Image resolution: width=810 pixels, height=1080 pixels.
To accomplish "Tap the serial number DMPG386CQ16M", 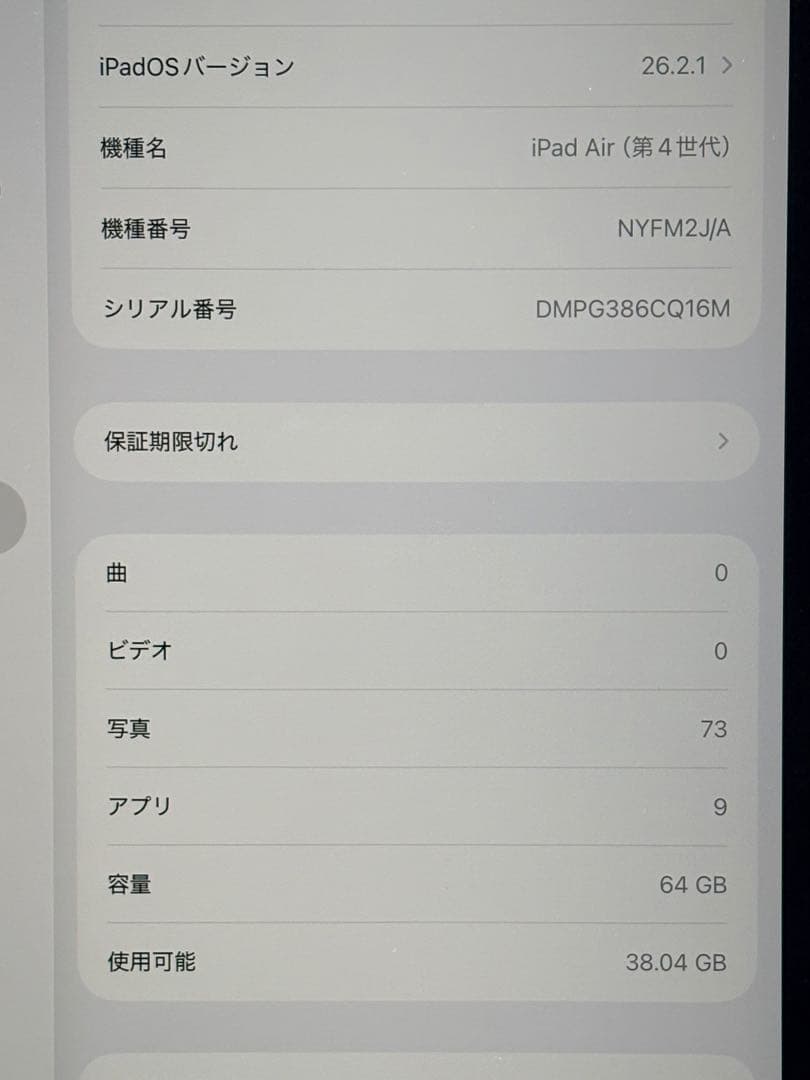I will [631, 309].
